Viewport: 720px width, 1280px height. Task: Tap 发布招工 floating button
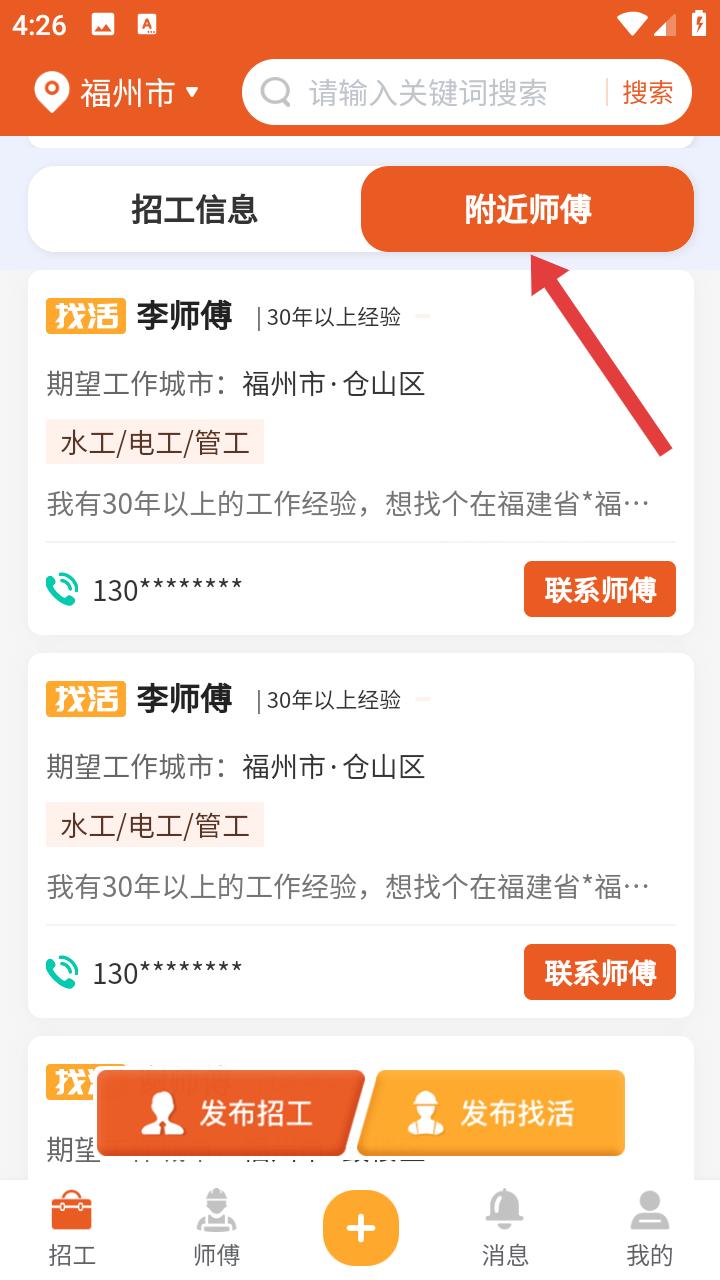click(x=231, y=1113)
